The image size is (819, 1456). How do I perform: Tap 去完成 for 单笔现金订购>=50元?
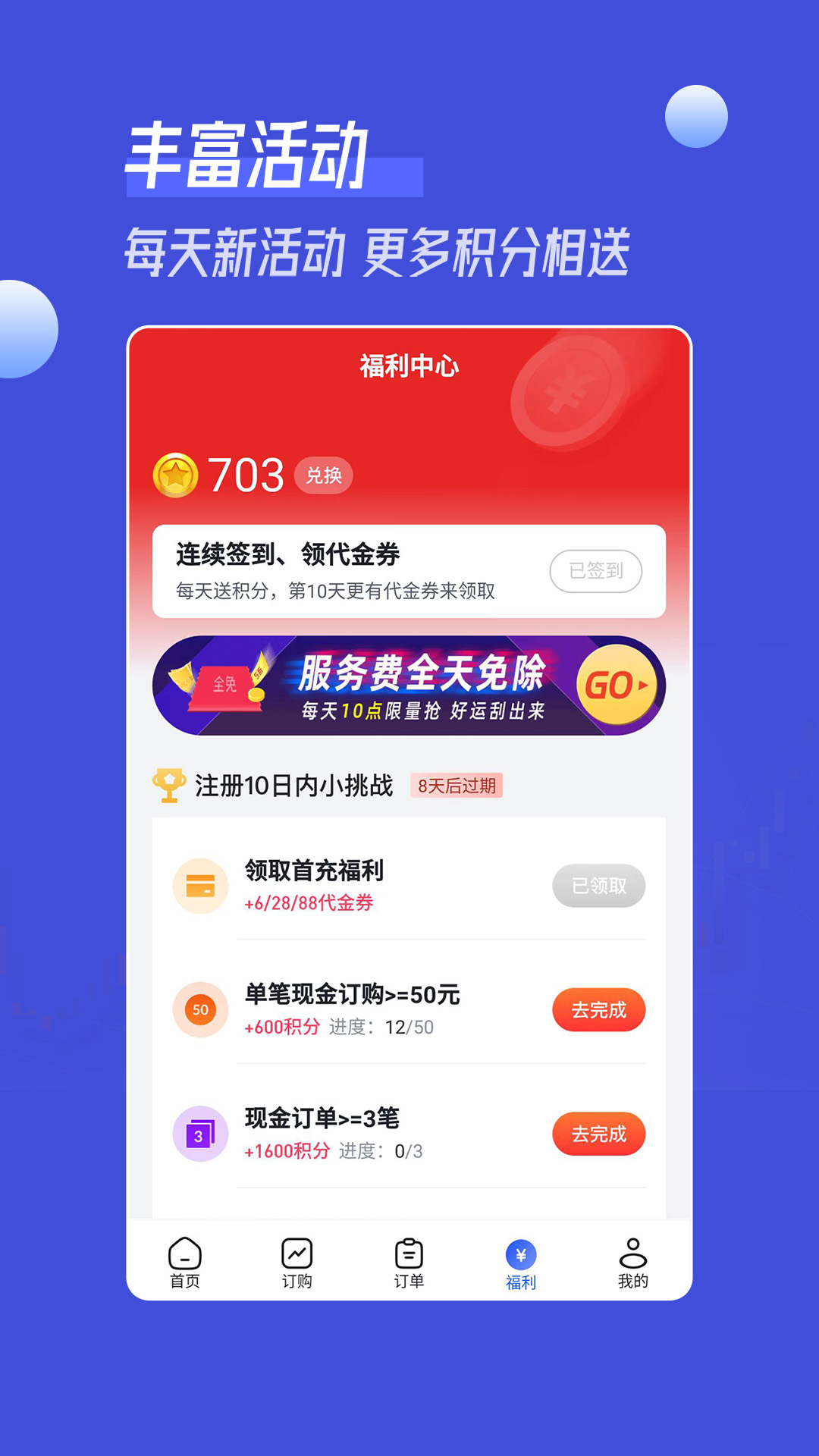pos(598,1009)
